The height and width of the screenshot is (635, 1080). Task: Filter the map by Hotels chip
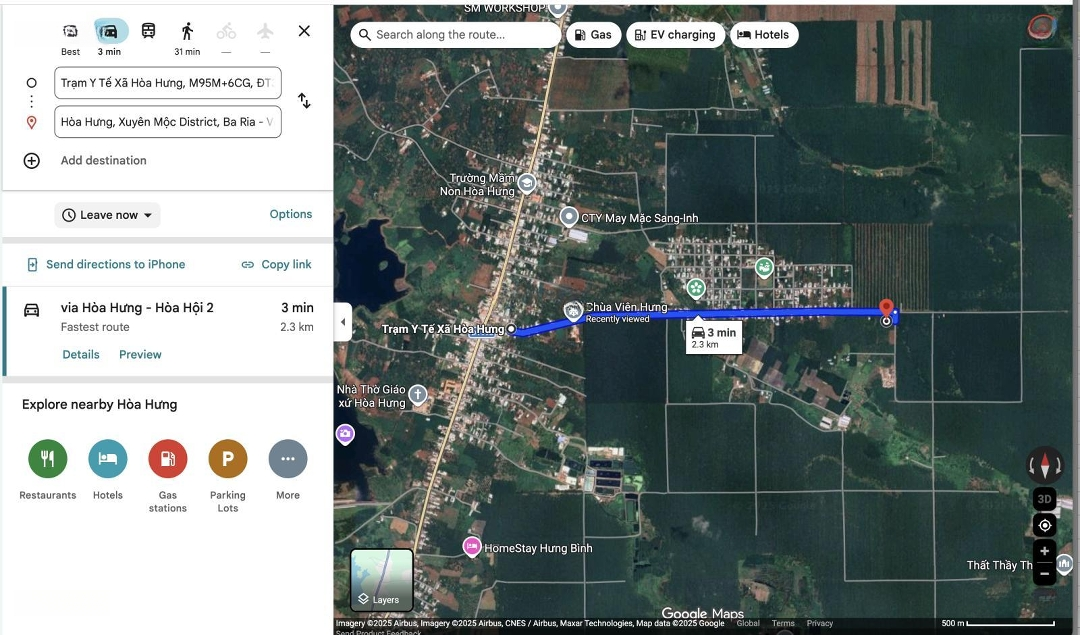(x=763, y=35)
